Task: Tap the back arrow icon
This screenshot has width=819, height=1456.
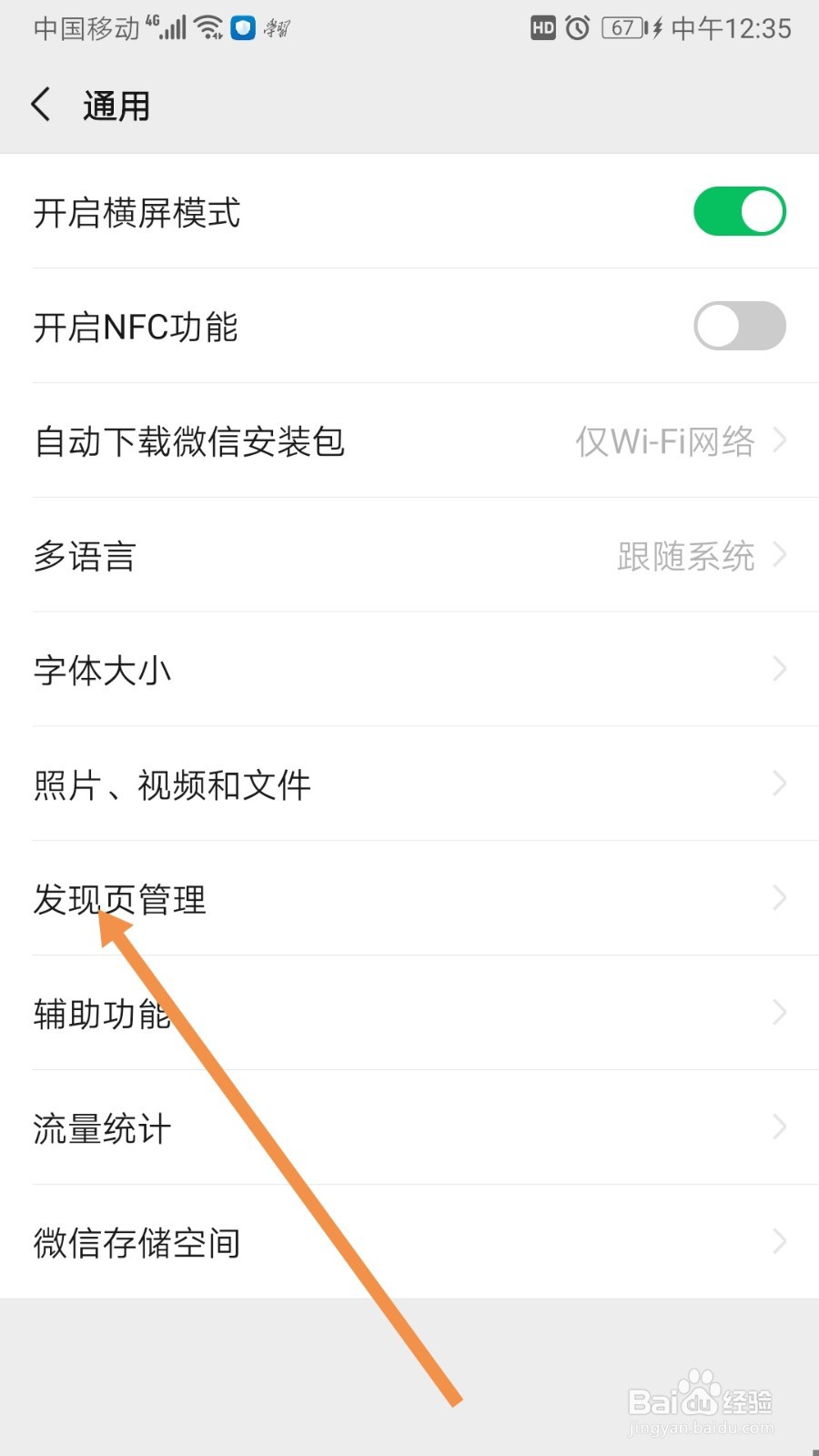Action: [40, 105]
